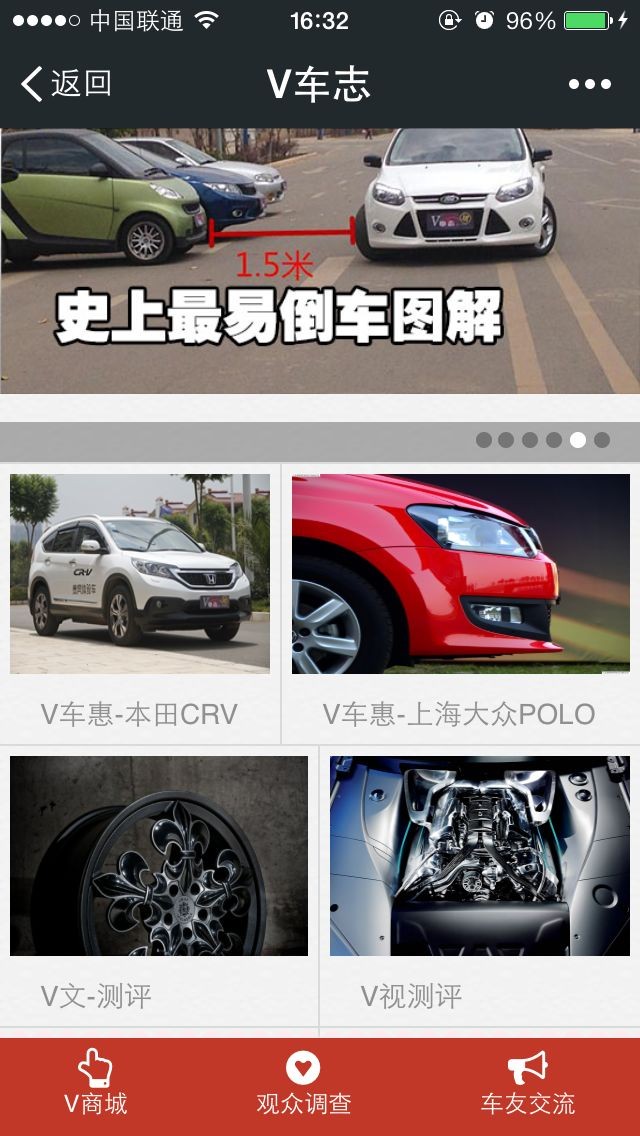Select the first banner page indicator dot
640x1136 pixels.
point(484,440)
